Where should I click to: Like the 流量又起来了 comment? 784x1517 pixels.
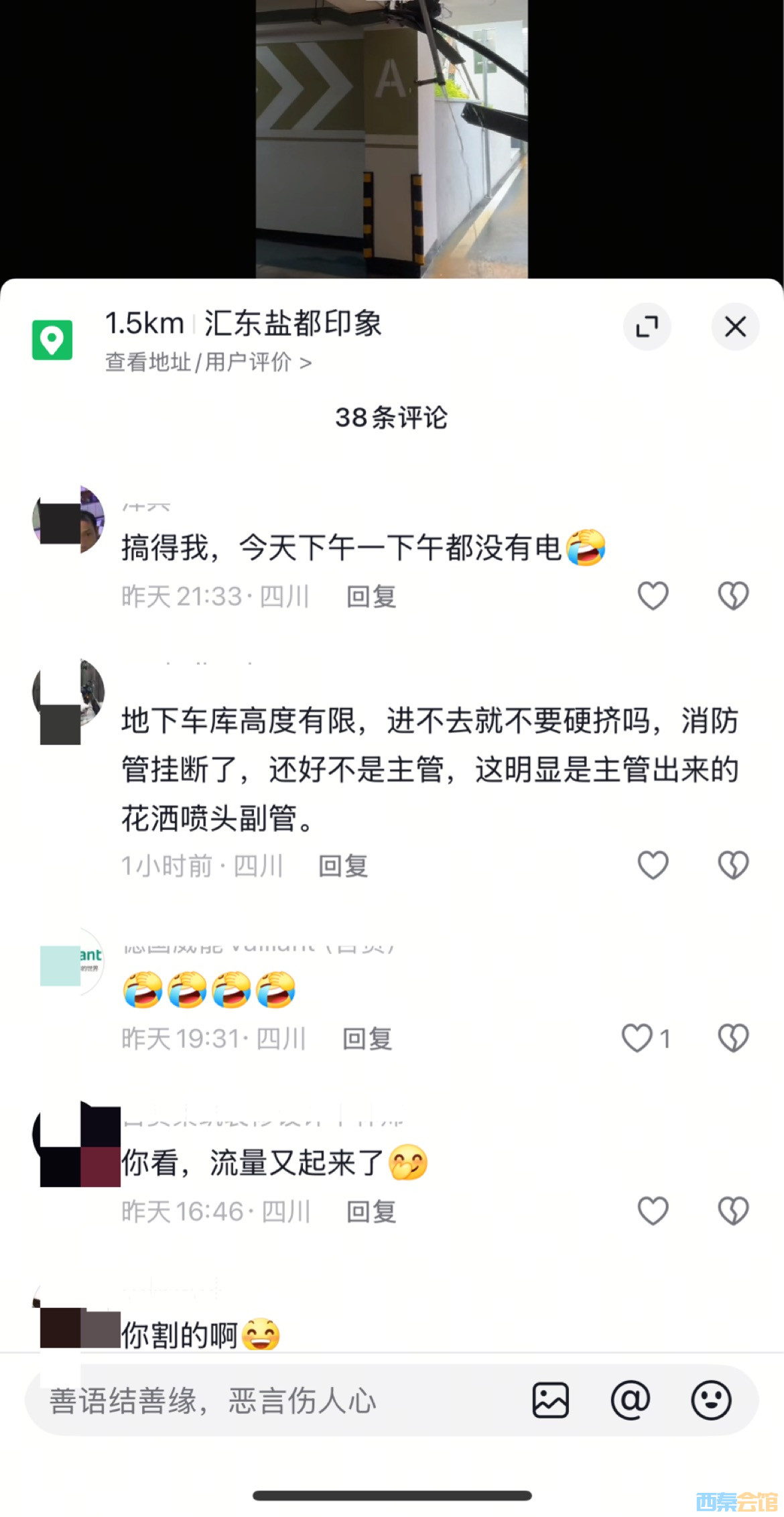click(653, 1211)
